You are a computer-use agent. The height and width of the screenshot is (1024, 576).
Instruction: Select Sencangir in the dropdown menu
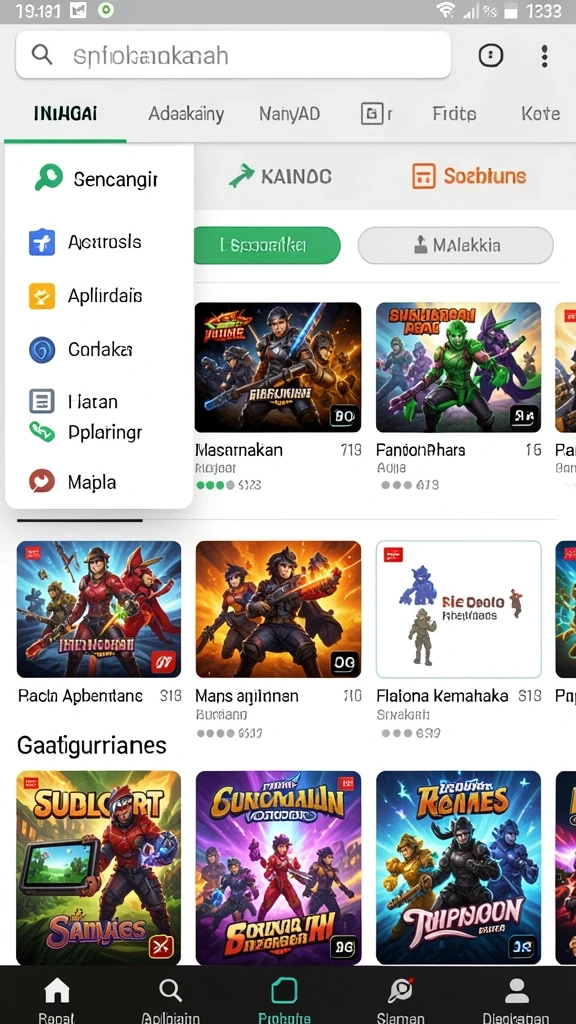(99, 178)
